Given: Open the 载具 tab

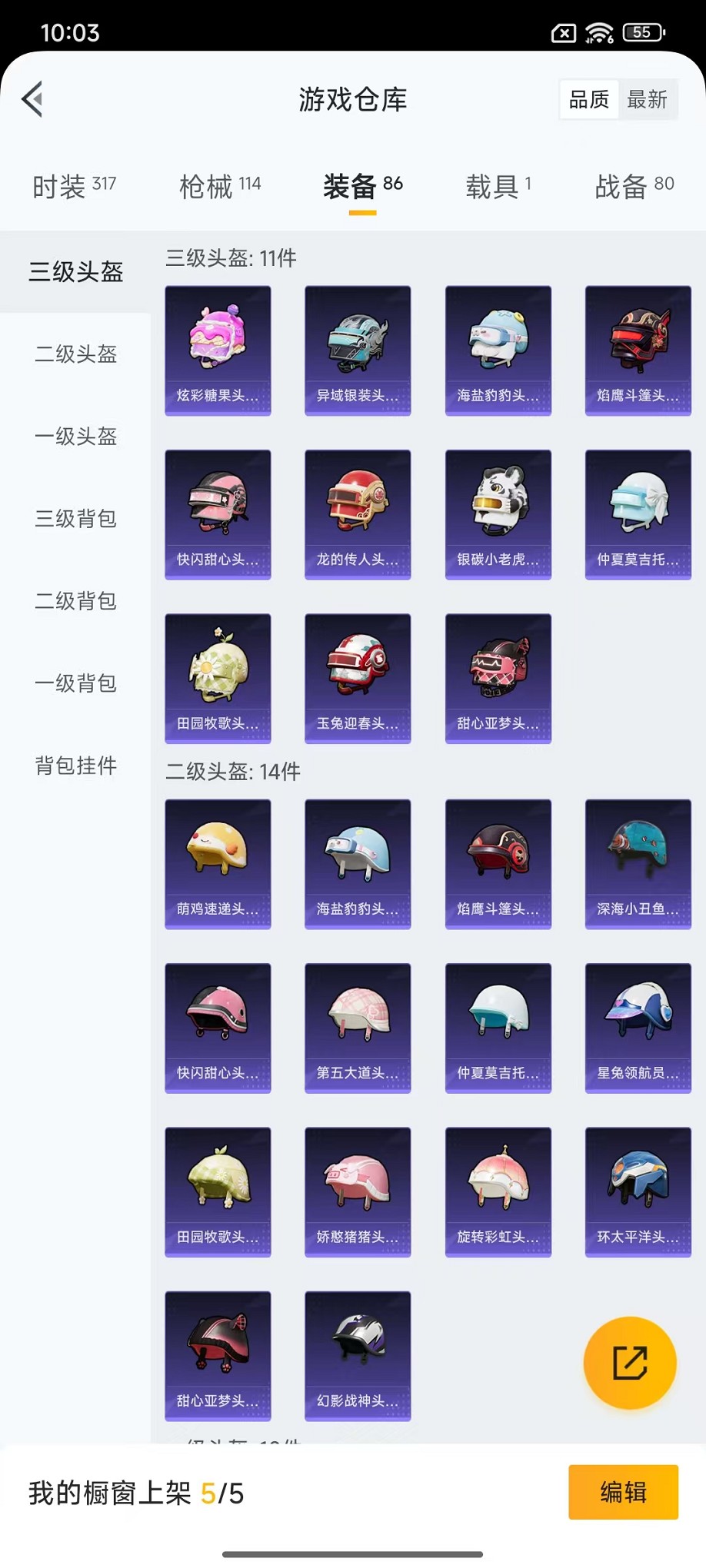Looking at the screenshot, I should tap(498, 186).
